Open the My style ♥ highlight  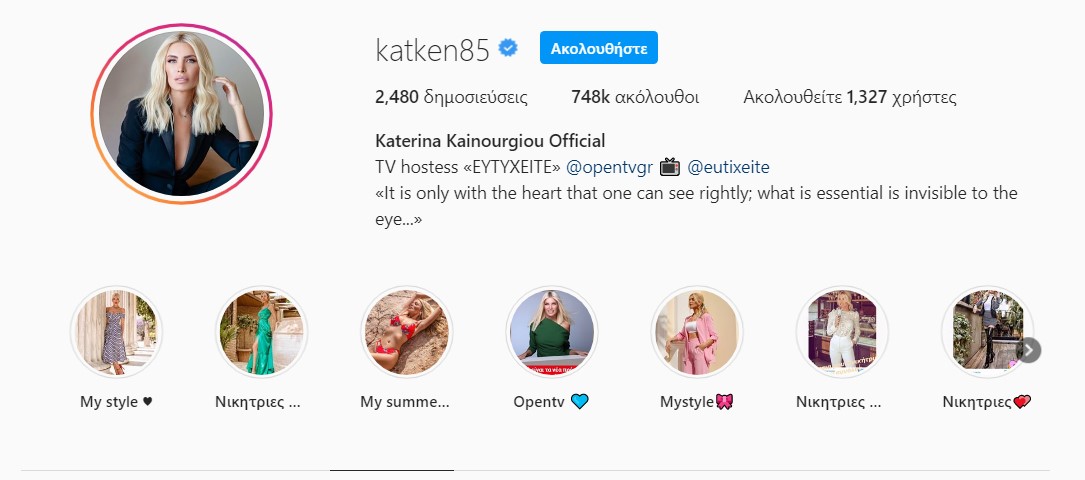coord(116,332)
